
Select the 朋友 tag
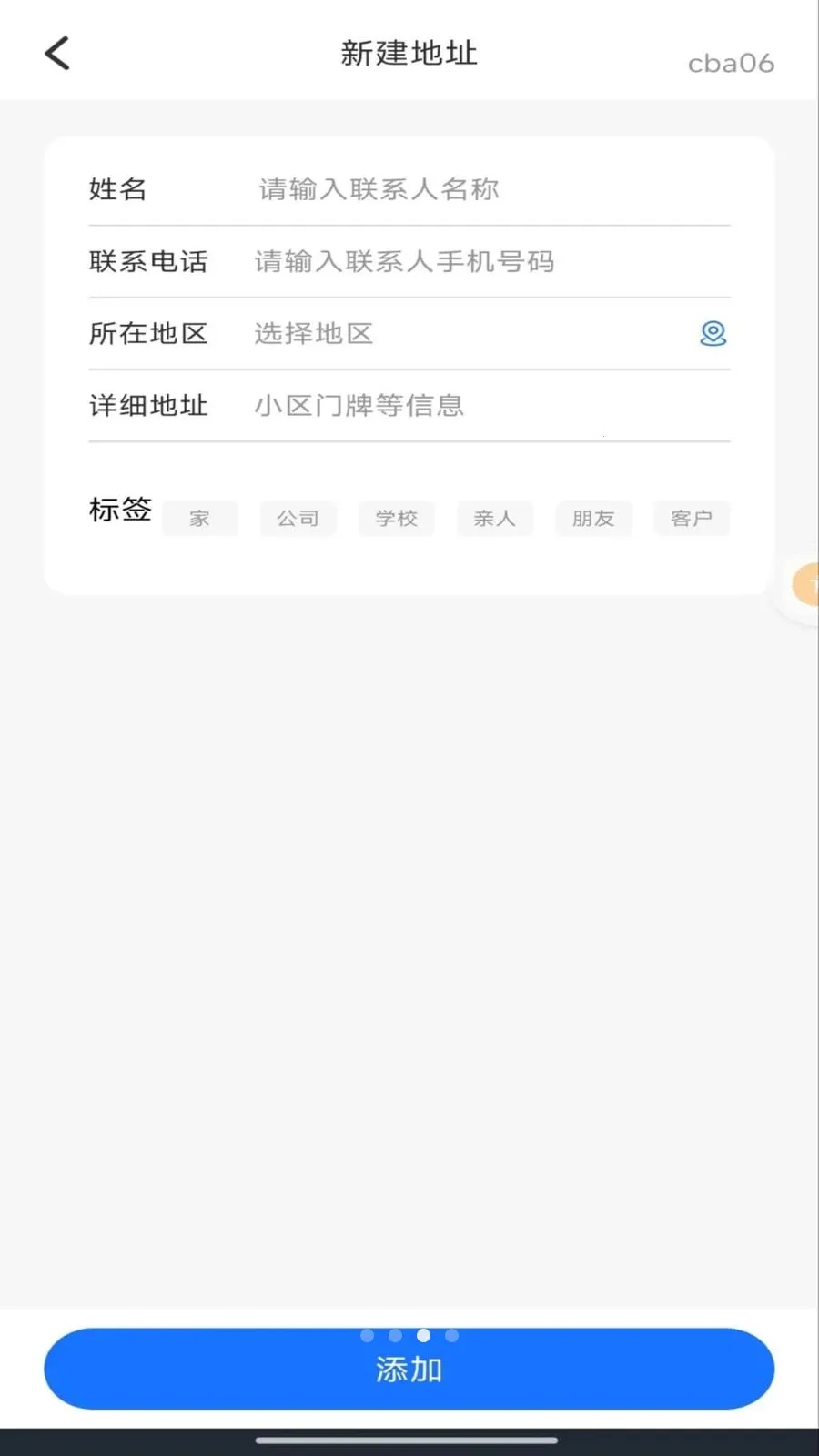tap(593, 518)
